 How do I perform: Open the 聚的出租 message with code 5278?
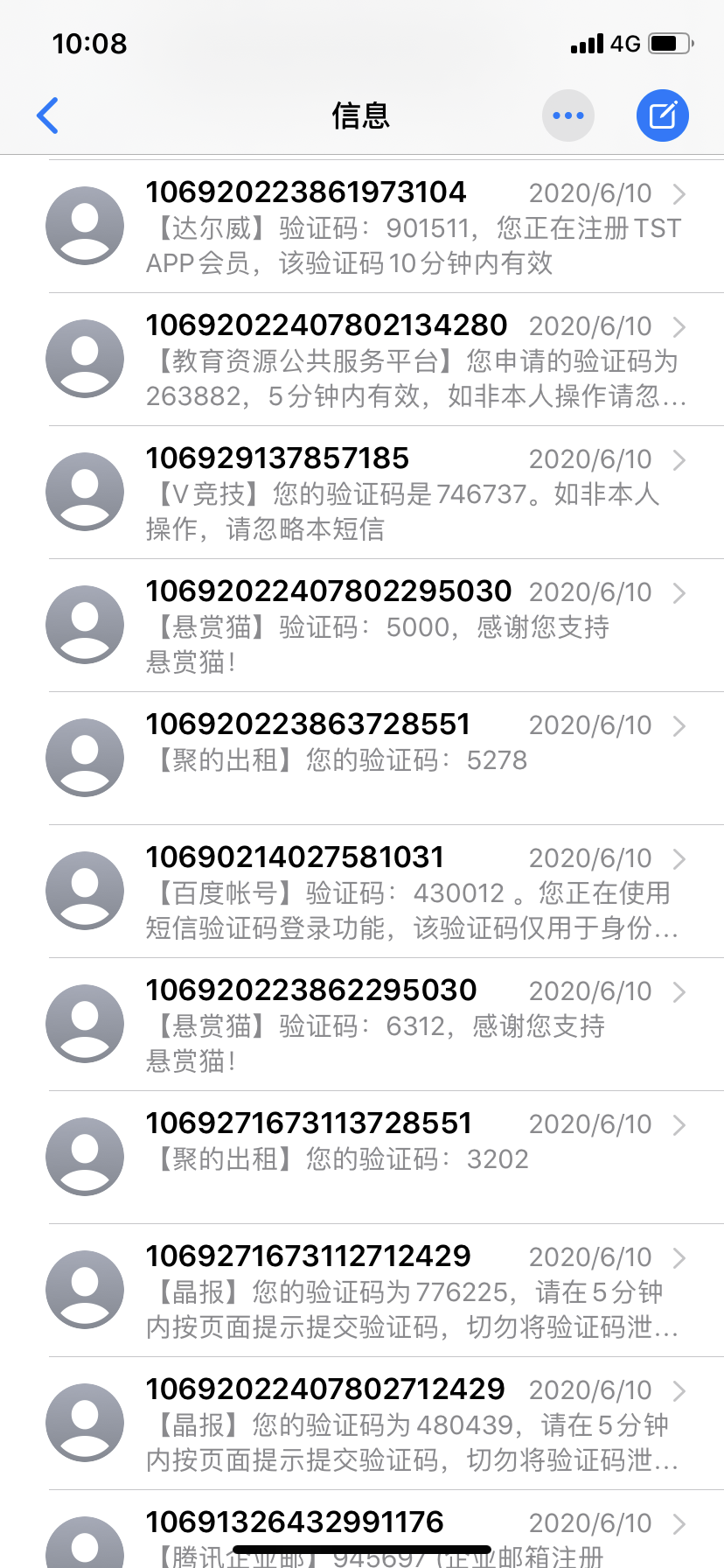click(x=362, y=759)
